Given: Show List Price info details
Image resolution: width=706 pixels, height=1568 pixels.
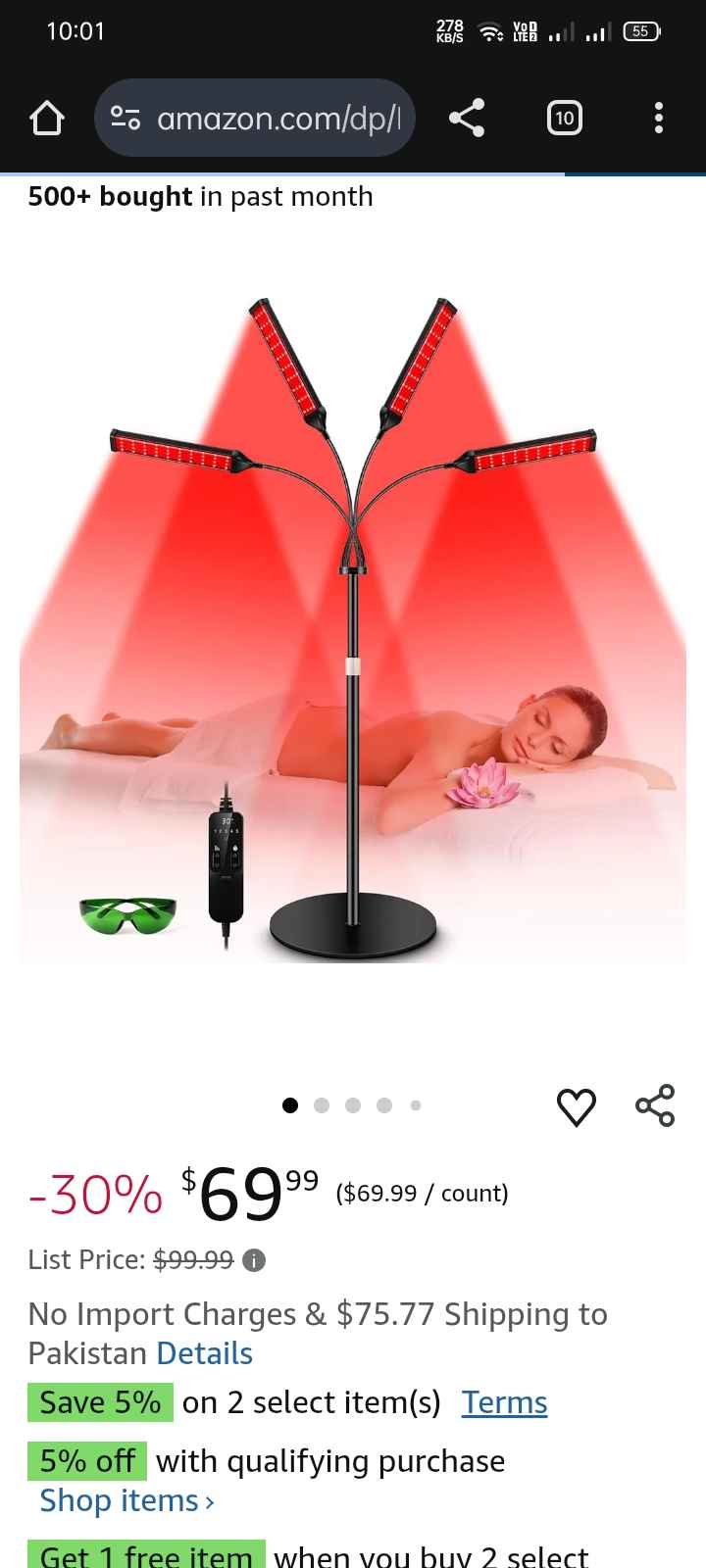Looking at the screenshot, I should 254,1260.
